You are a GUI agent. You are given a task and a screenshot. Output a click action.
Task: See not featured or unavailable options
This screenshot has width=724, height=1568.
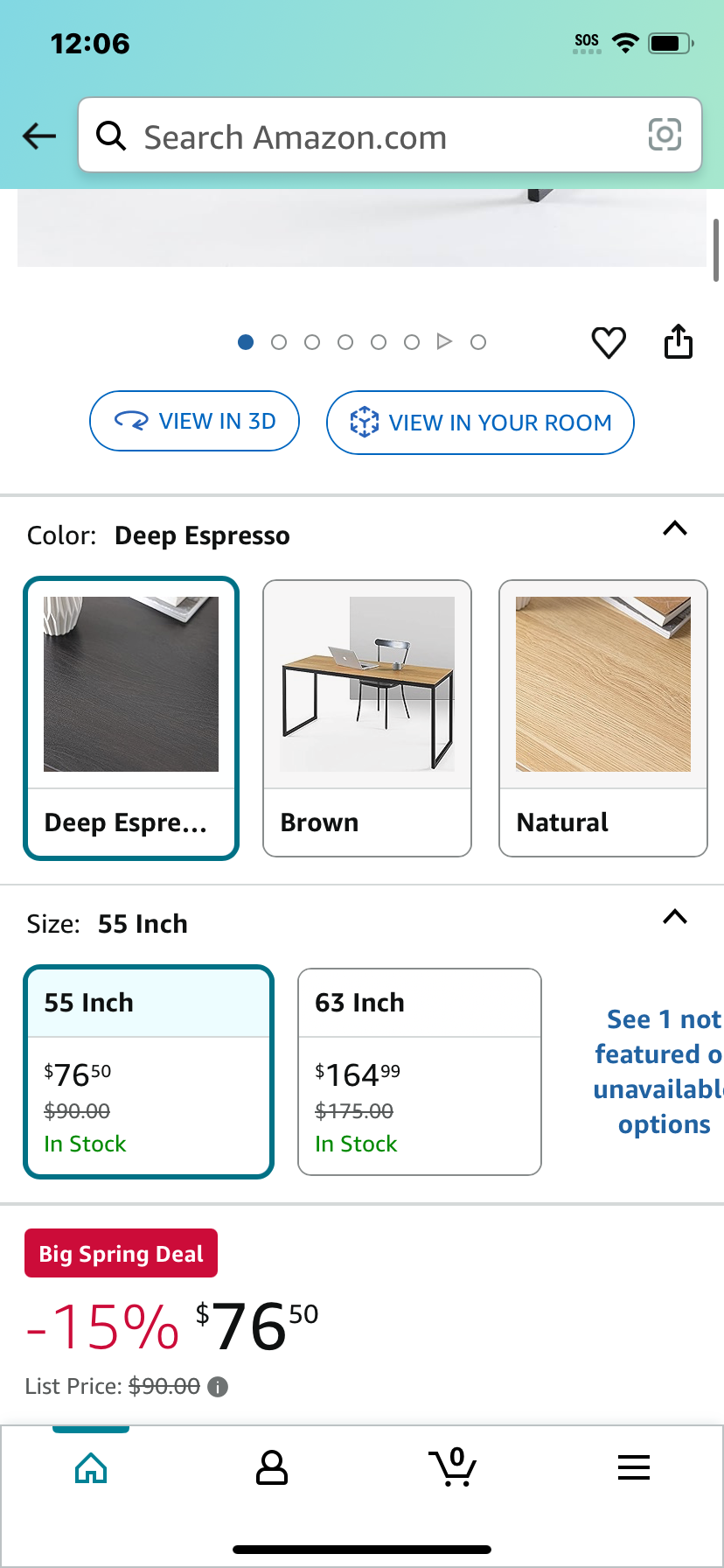pos(659,1072)
